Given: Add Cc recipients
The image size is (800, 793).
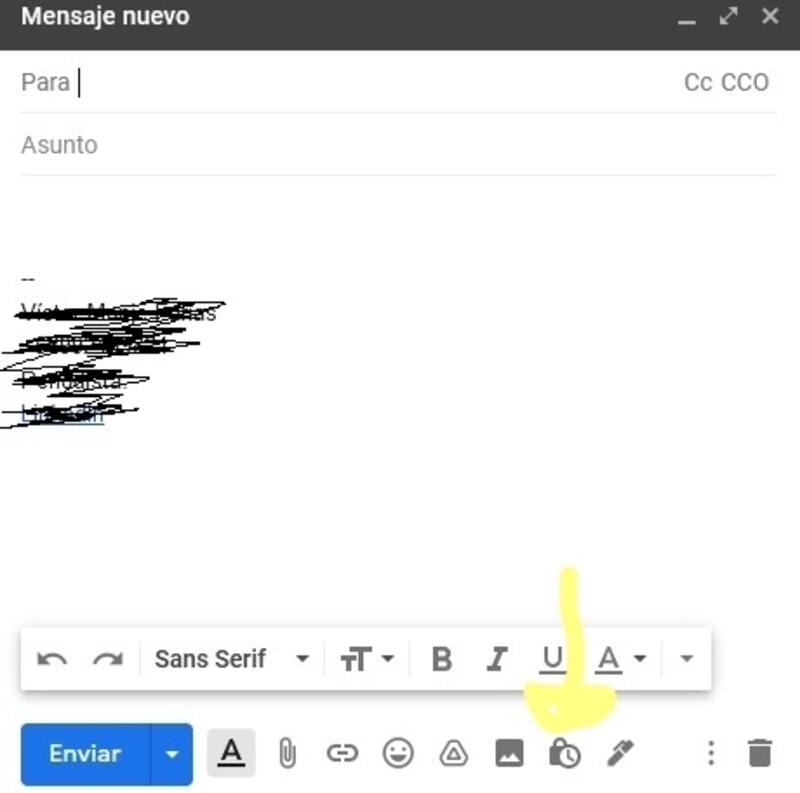Looking at the screenshot, I should 697,82.
